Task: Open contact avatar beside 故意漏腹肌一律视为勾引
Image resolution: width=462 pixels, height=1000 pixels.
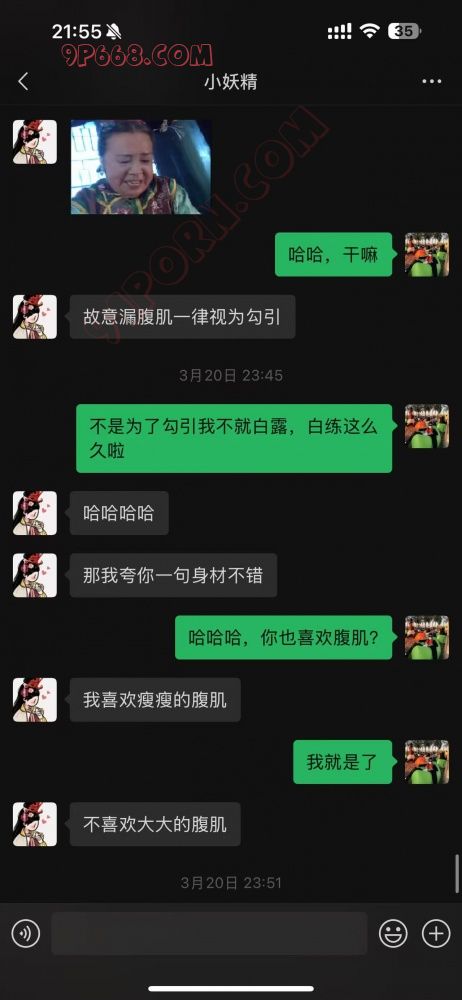Action: click(x=35, y=317)
